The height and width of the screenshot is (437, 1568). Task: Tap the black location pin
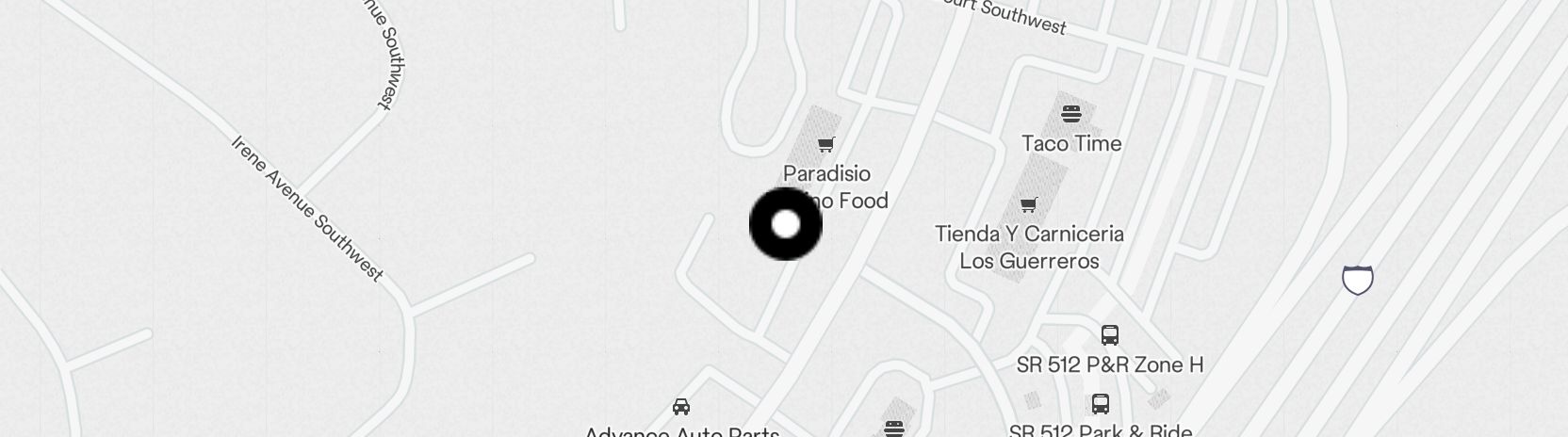(x=786, y=224)
